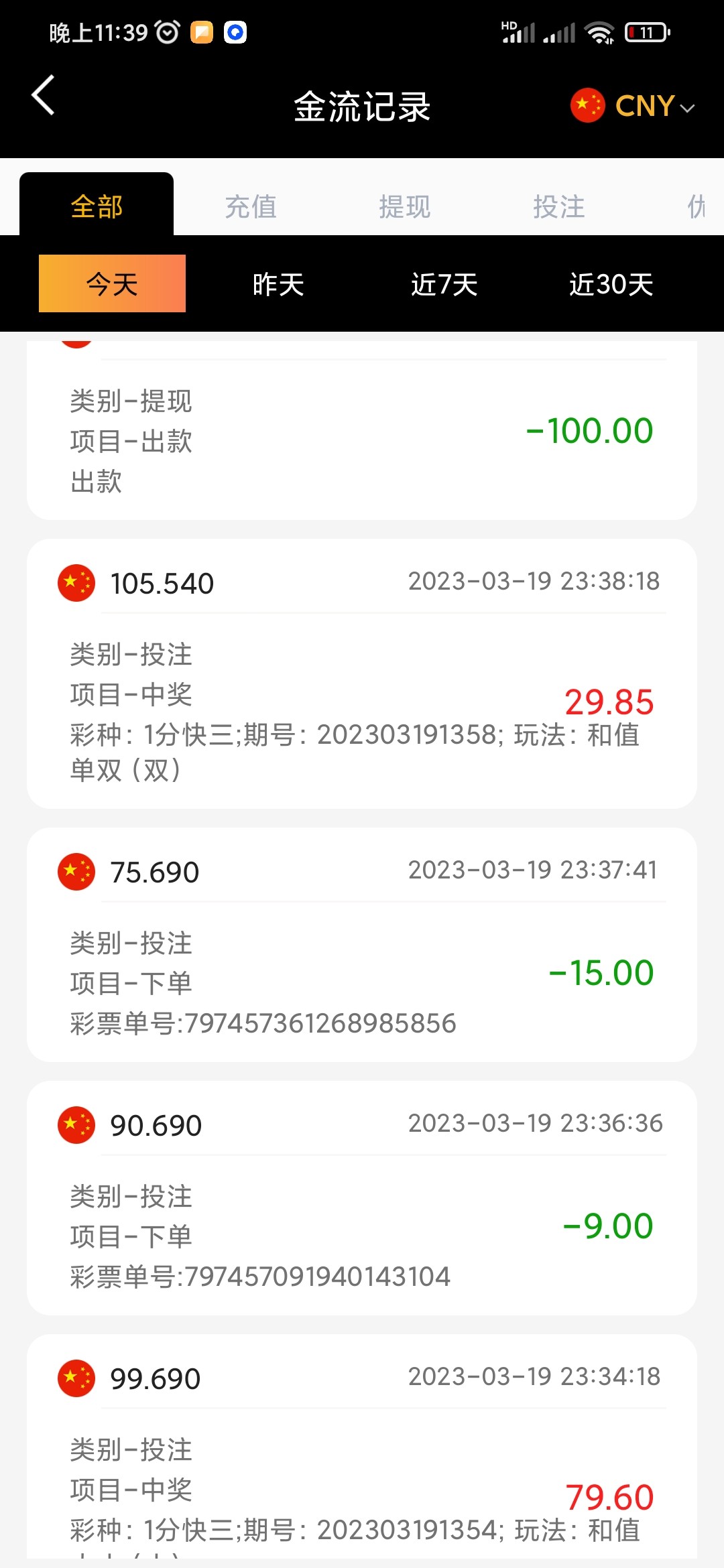Switch to the 投注 tab
The image size is (724, 1568).
coord(560,206)
